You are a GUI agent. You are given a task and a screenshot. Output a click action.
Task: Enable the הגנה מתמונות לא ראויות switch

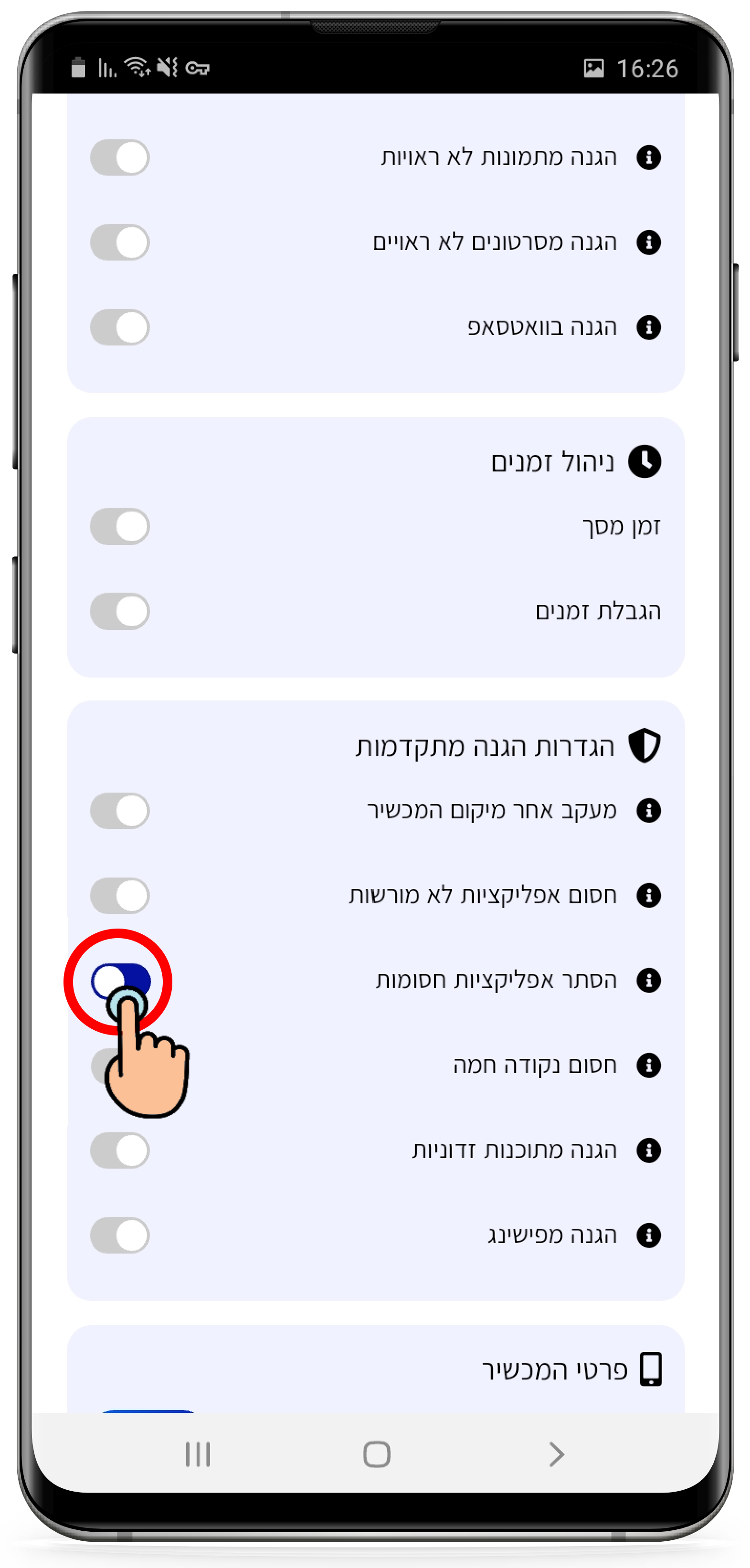click(x=120, y=157)
